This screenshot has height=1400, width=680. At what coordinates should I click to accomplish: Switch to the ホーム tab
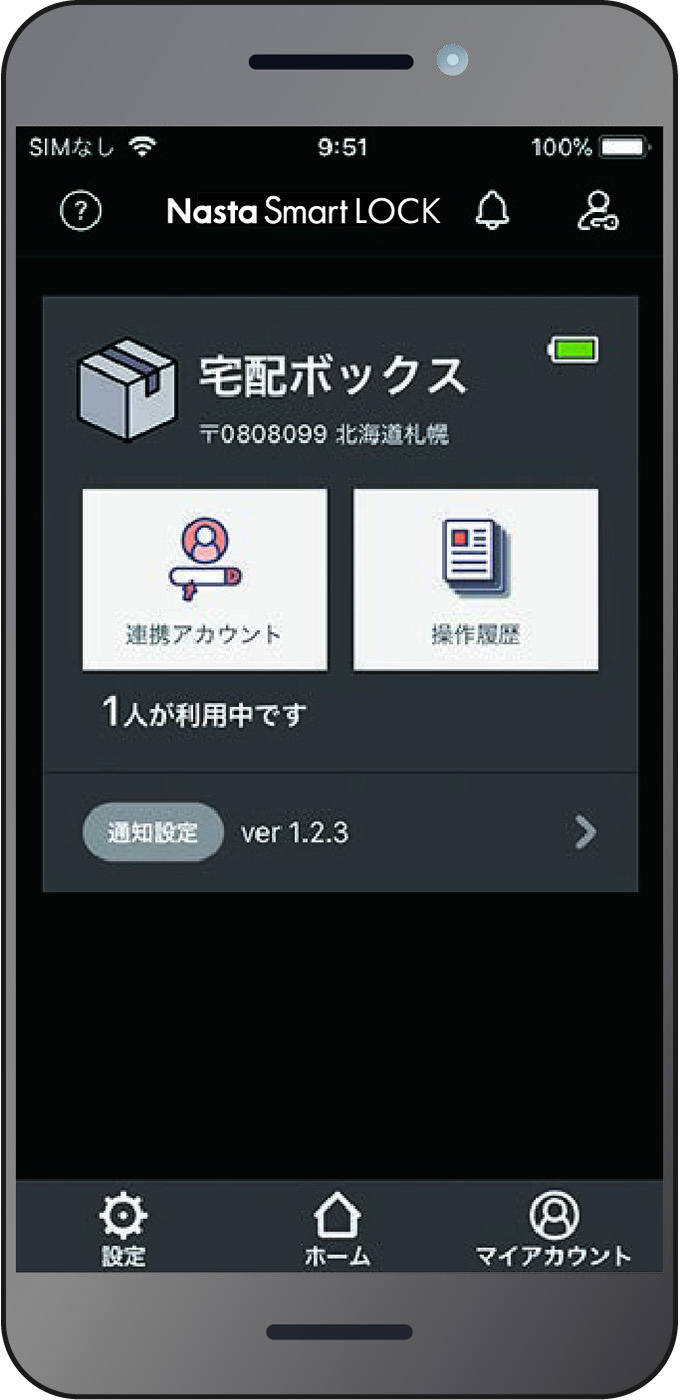338,1229
